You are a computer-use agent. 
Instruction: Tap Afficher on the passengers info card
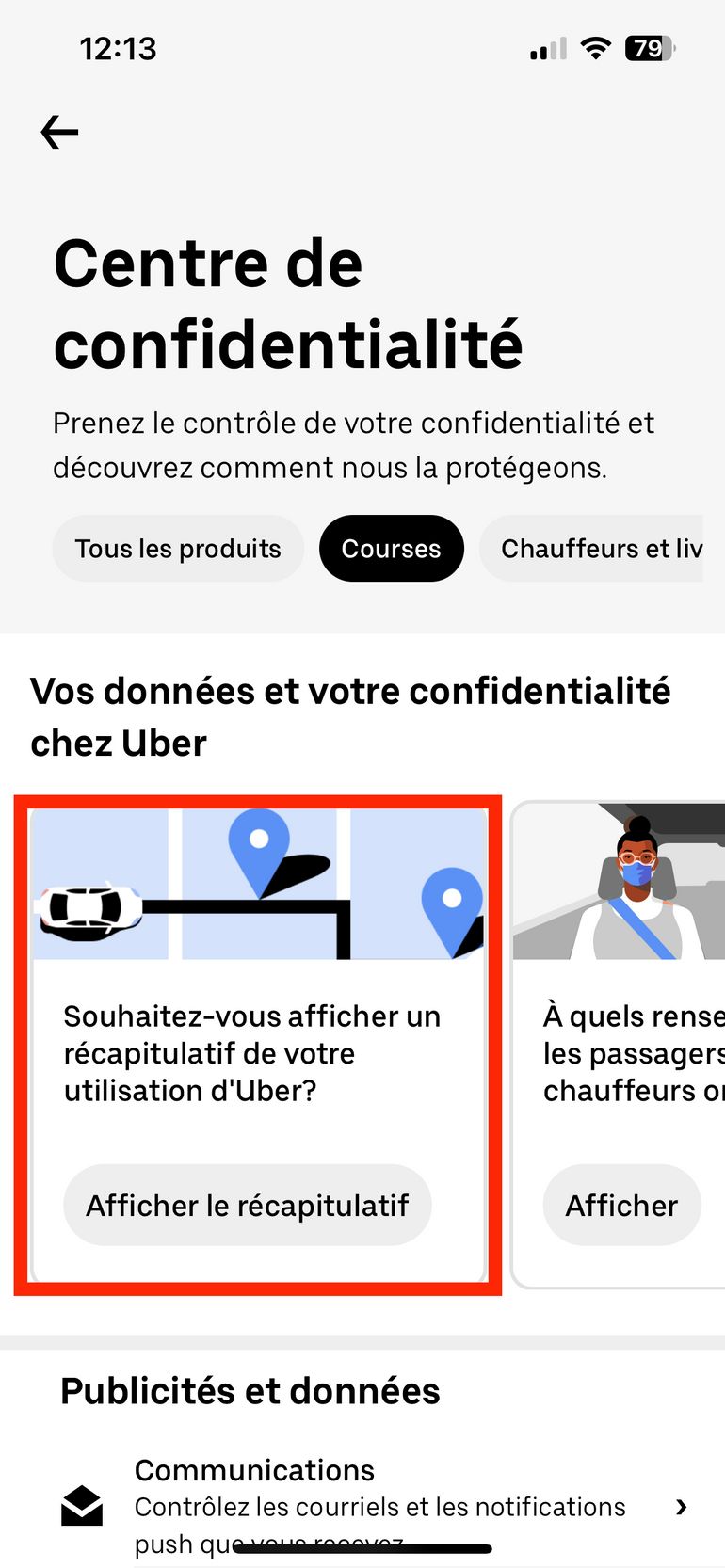point(621,1206)
